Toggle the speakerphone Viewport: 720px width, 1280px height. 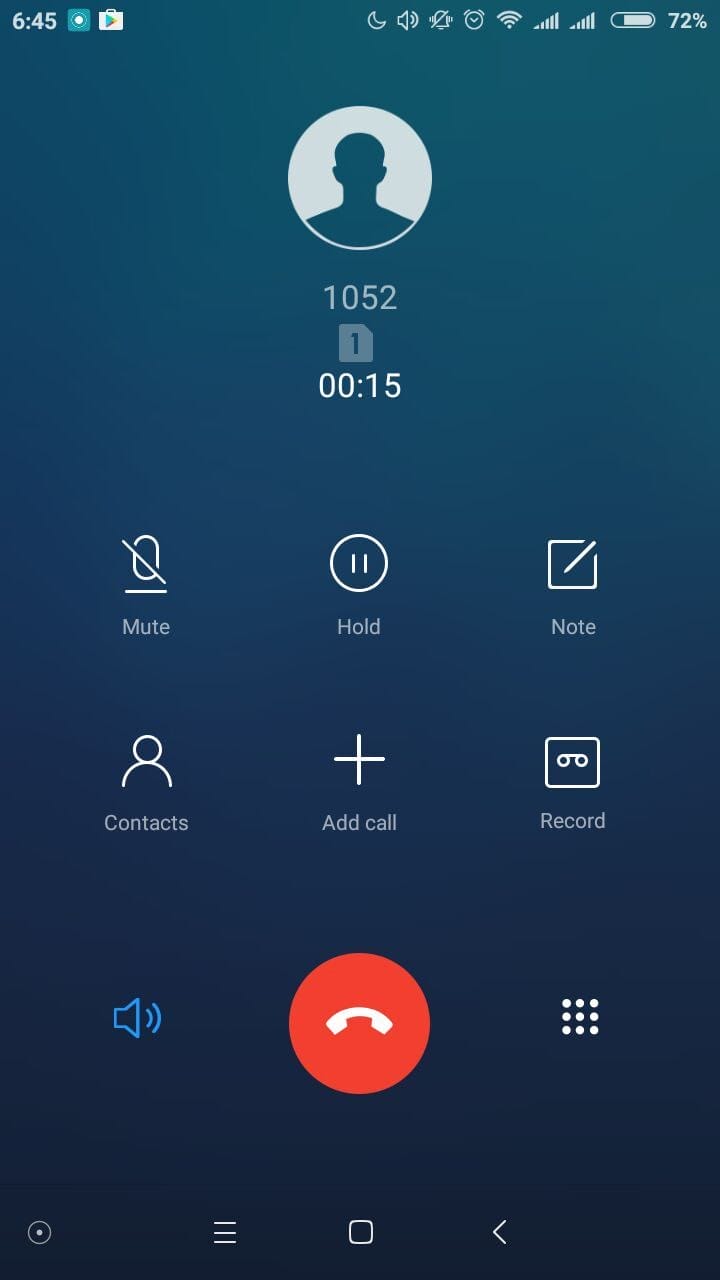138,1019
